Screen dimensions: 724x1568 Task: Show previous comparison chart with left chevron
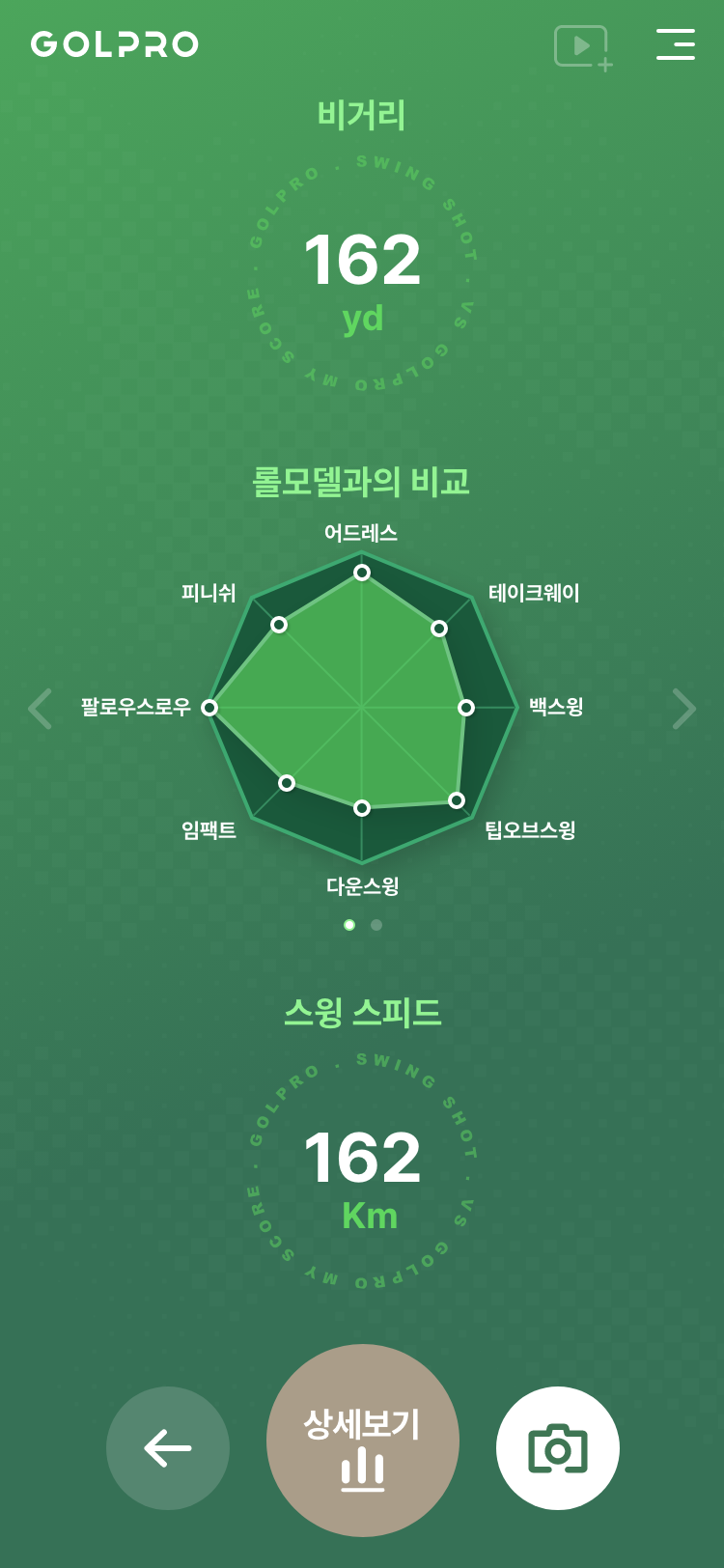[x=41, y=709]
